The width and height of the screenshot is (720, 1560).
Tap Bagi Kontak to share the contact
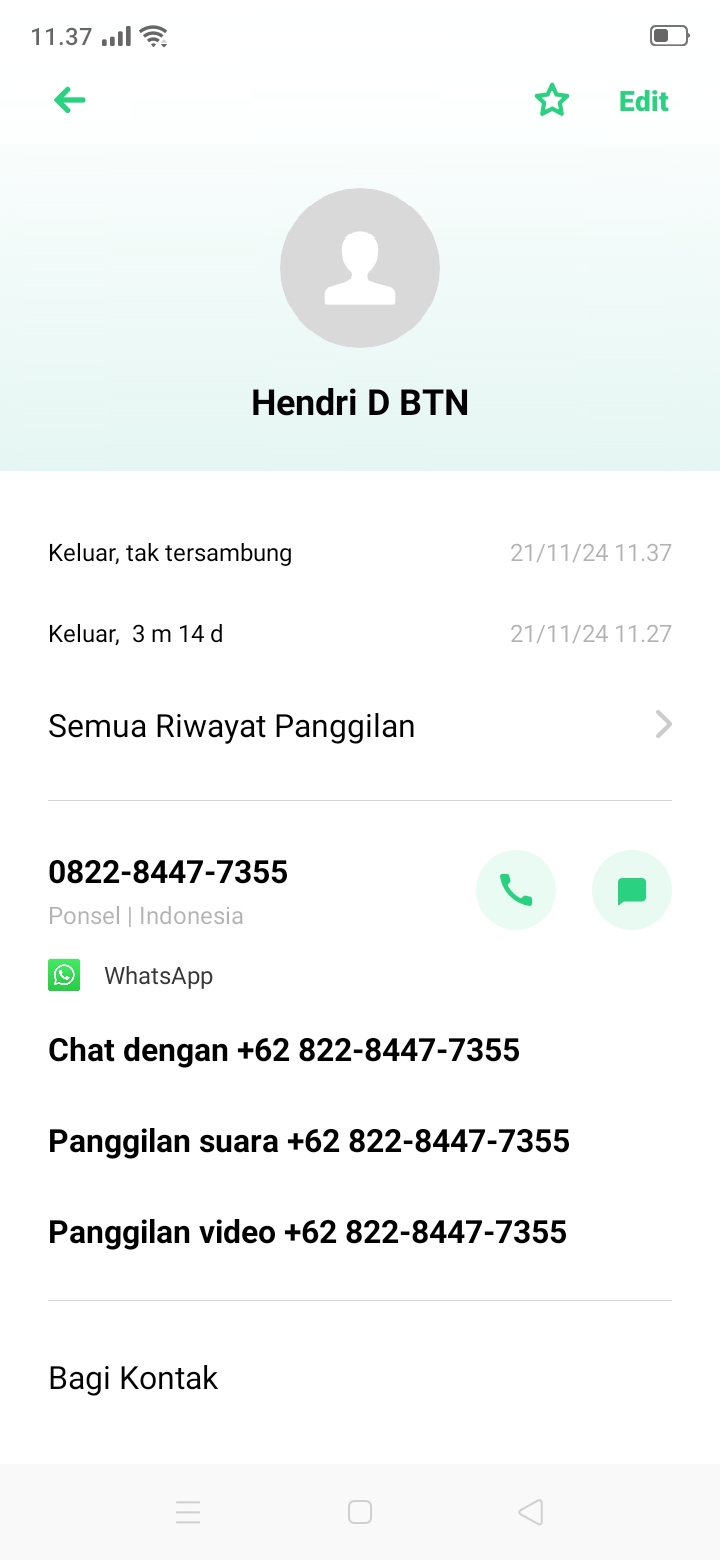tap(133, 1377)
